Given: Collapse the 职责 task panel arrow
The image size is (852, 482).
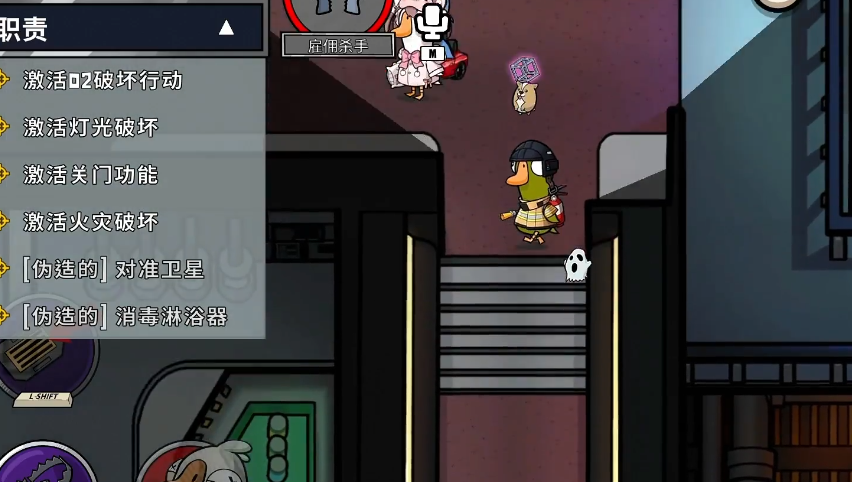Looking at the screenshot, I should [x=227, y=28].
